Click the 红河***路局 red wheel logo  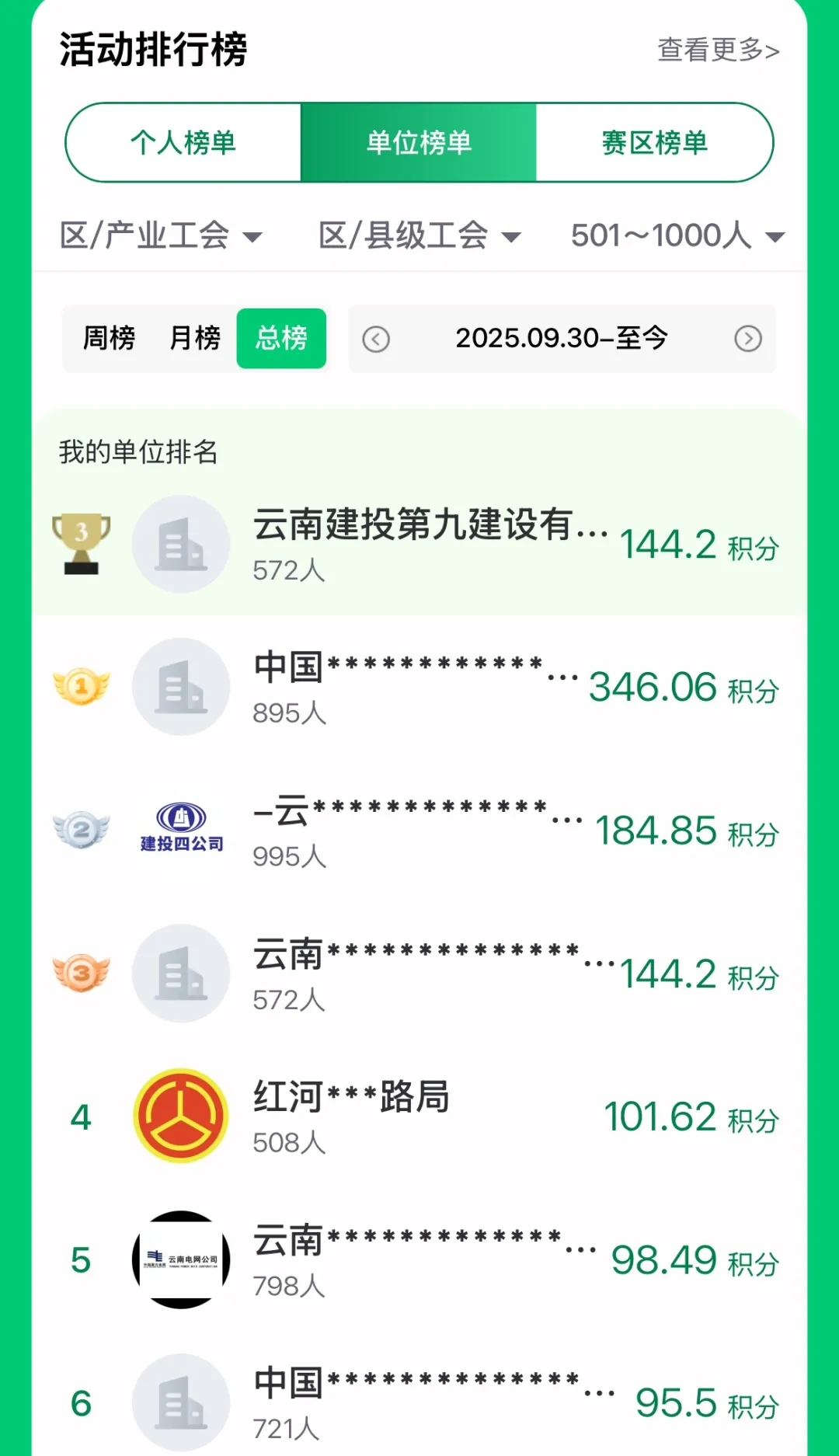coord(181,1116)
